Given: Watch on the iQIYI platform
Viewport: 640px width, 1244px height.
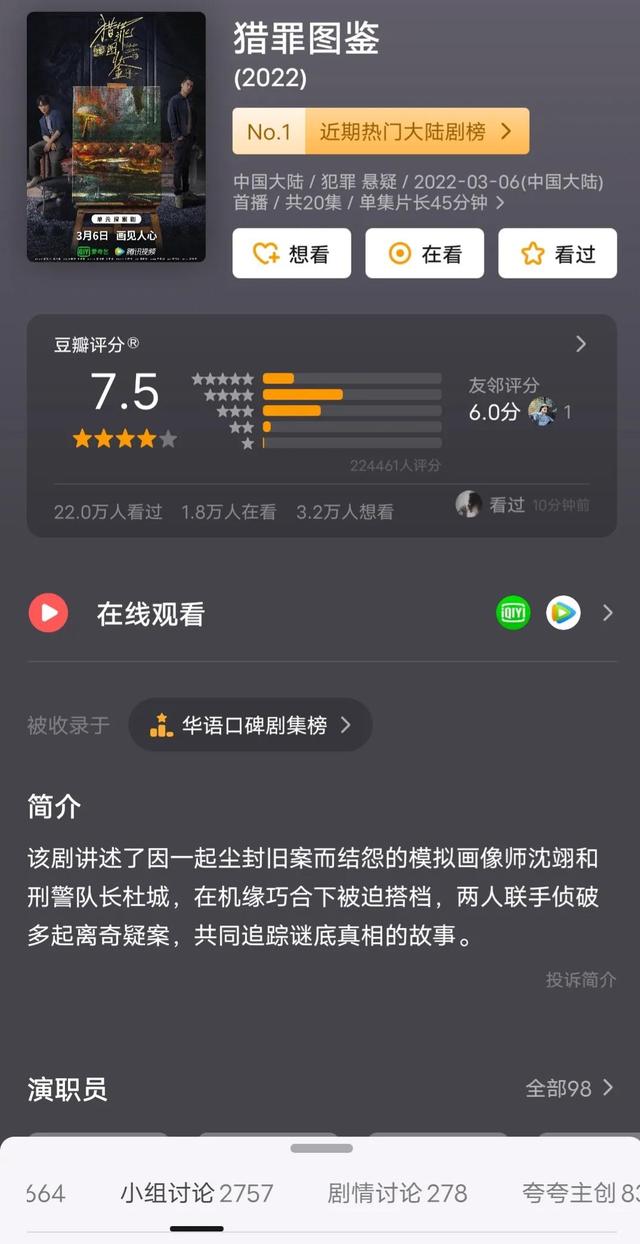Looking at the screenshot, I should click(x=513, y=613).
